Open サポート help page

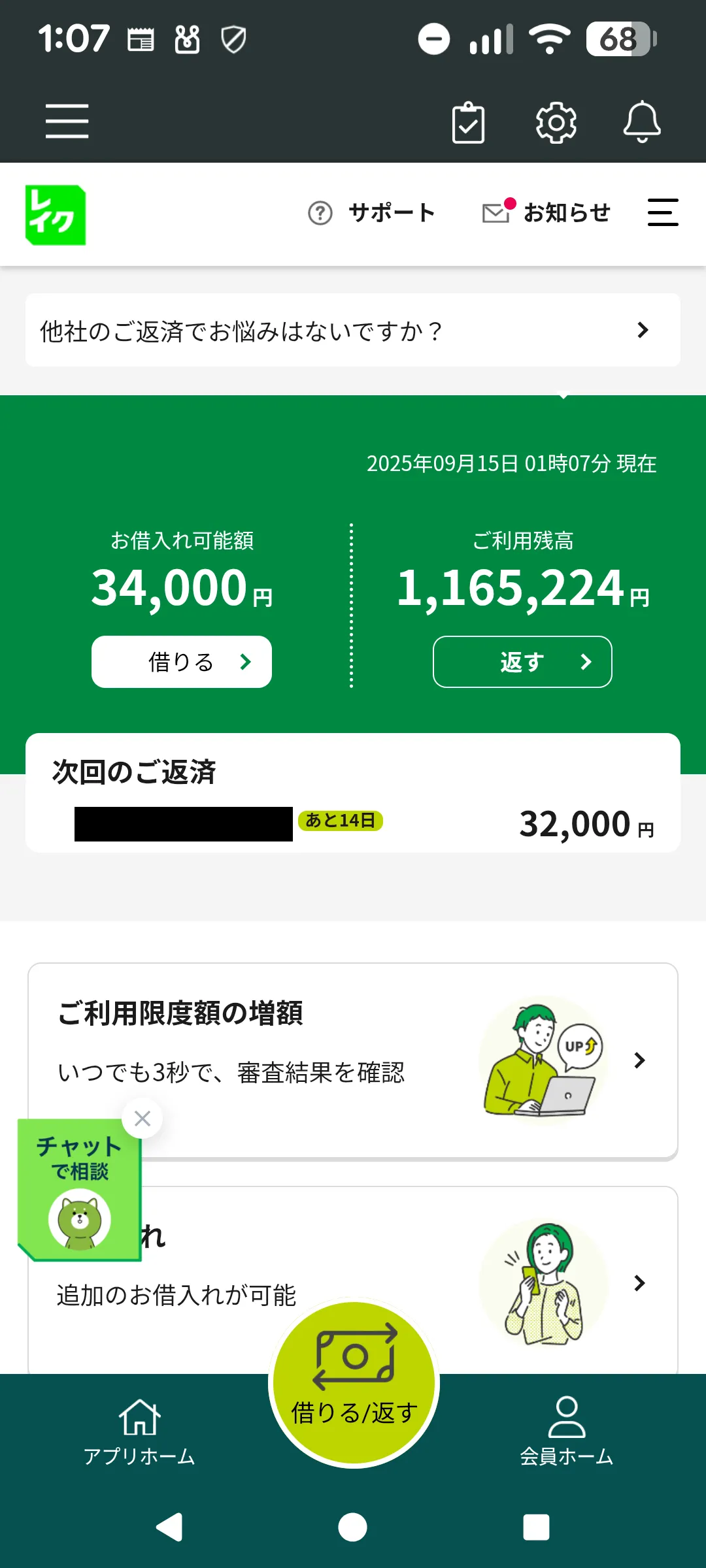tap(371, 213)
